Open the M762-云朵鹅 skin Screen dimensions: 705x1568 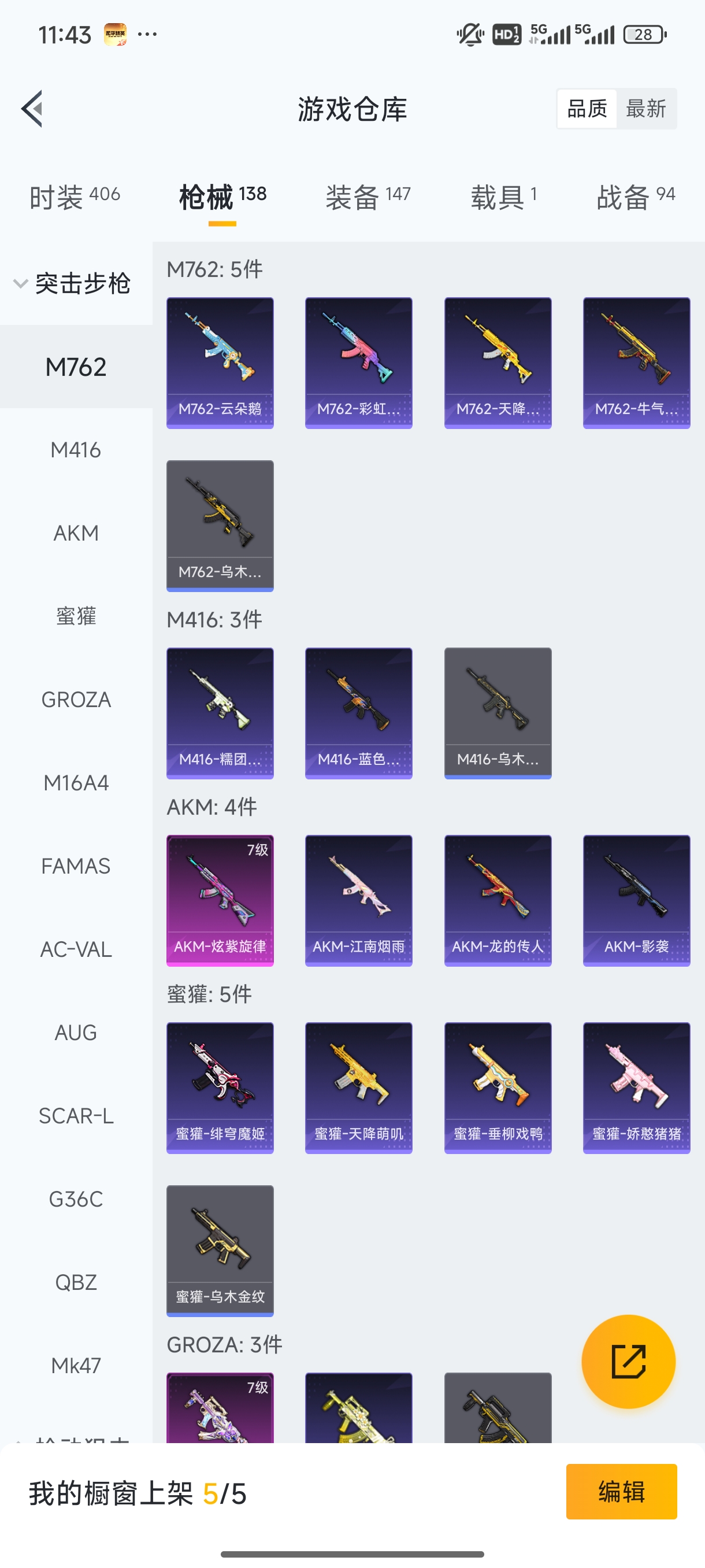pos(220,363)
